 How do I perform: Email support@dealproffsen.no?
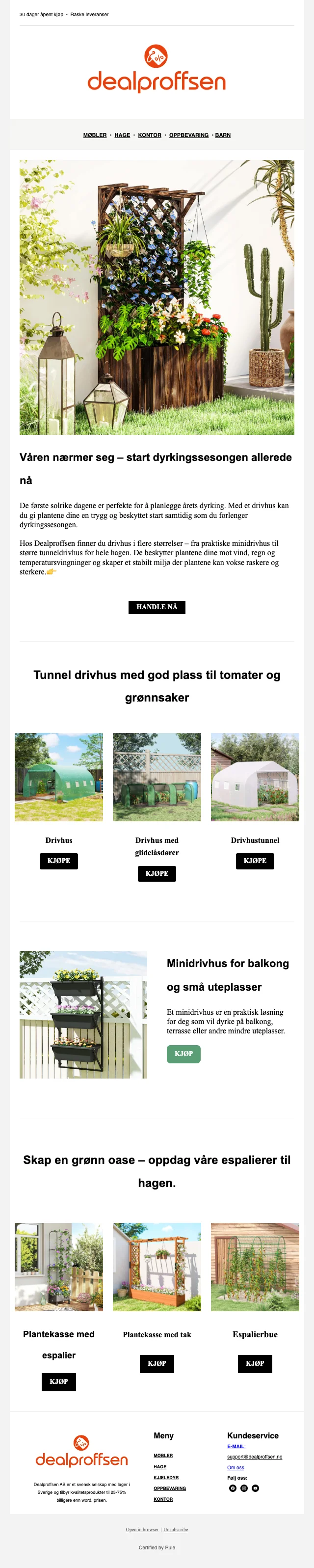254,1457
